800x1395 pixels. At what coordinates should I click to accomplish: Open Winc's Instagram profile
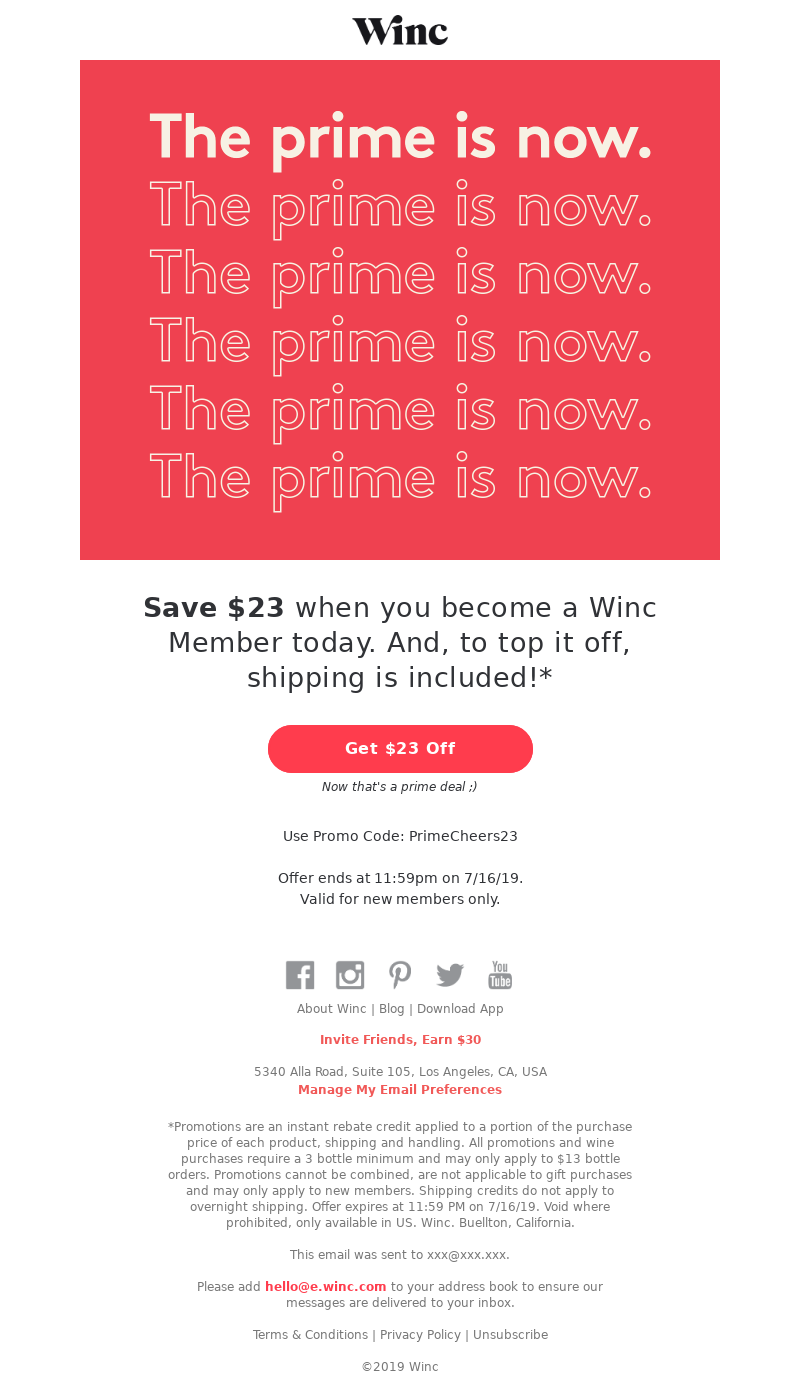pyautogui.click(x=350, y=975)
